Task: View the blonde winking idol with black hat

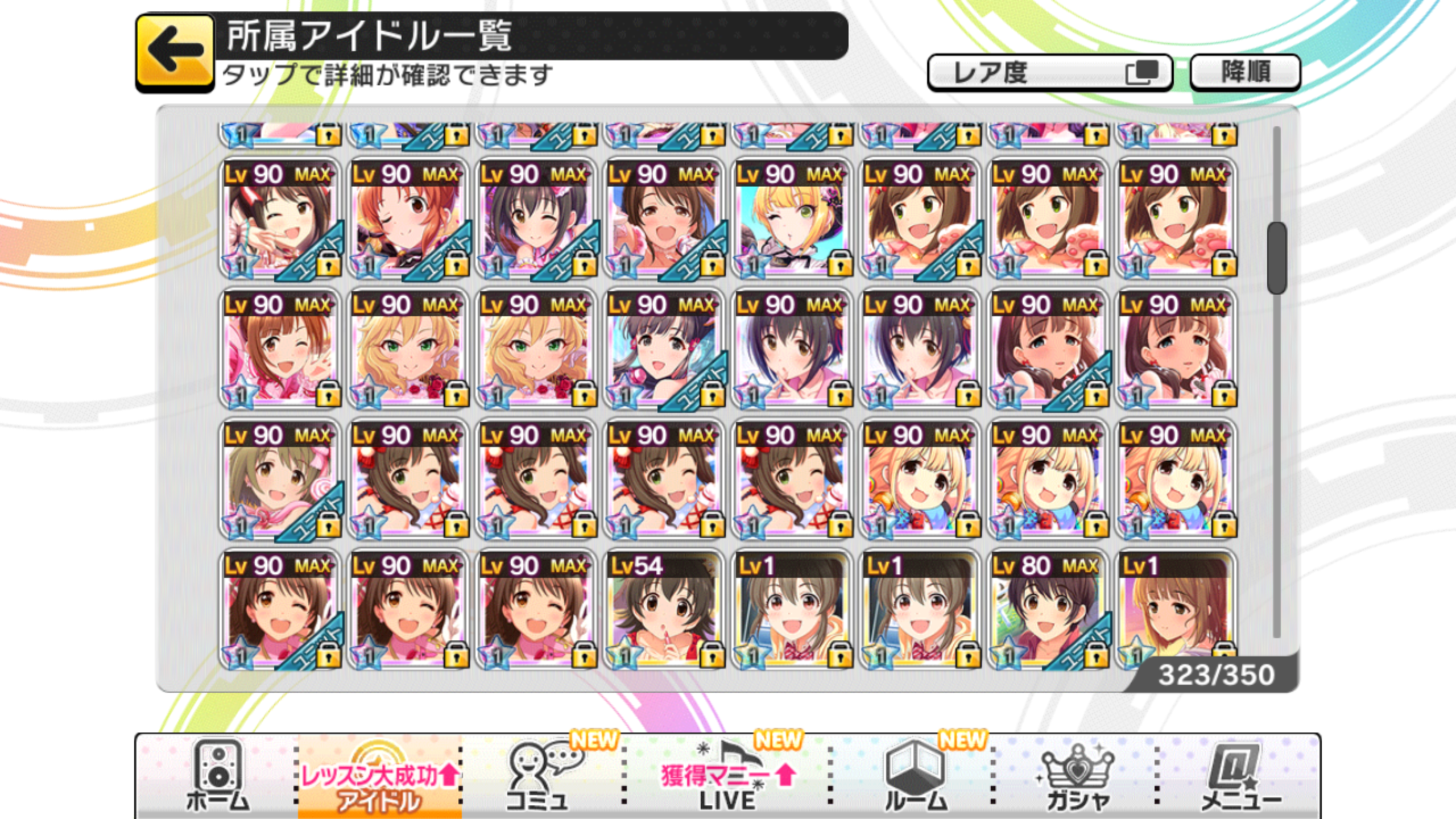Action: 791,218
